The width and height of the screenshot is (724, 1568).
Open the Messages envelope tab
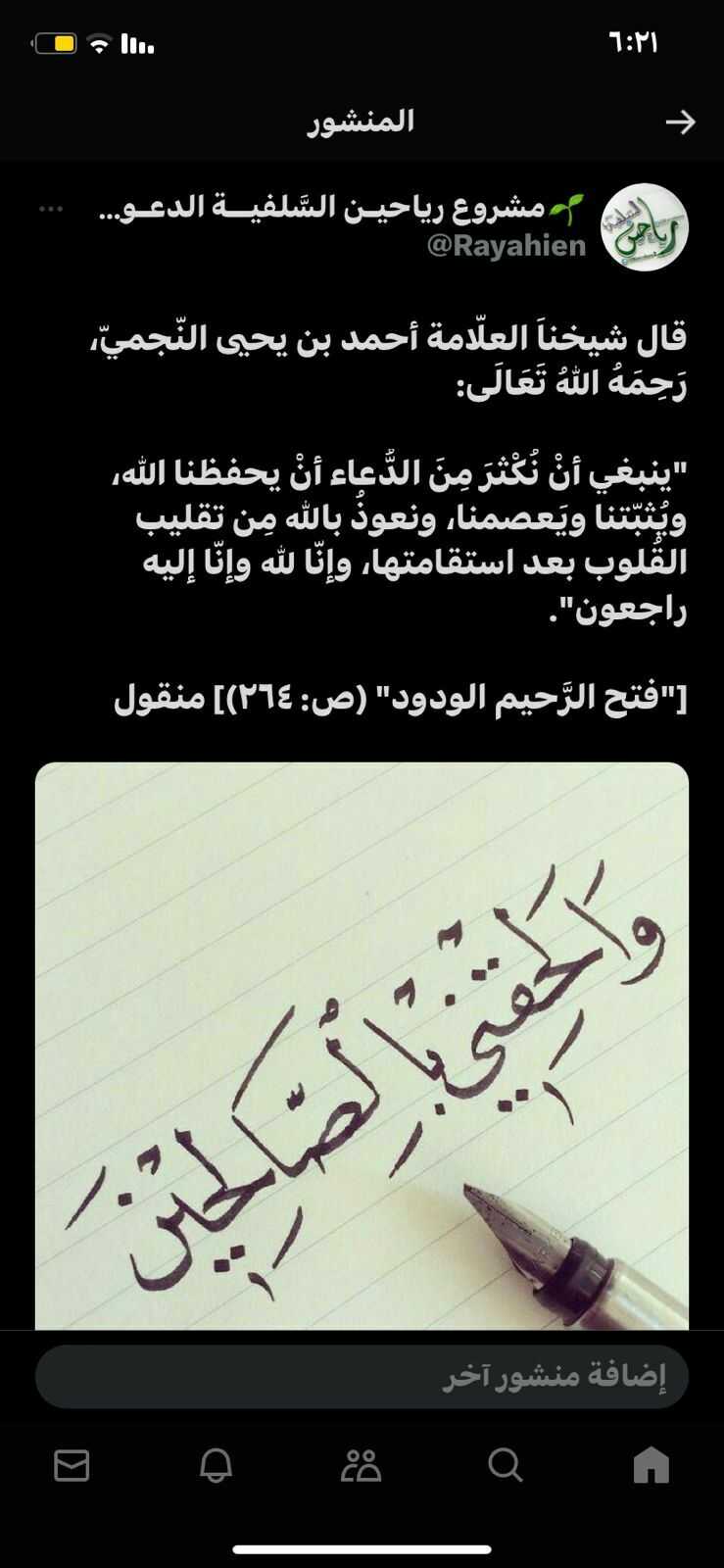[72, 1465]
